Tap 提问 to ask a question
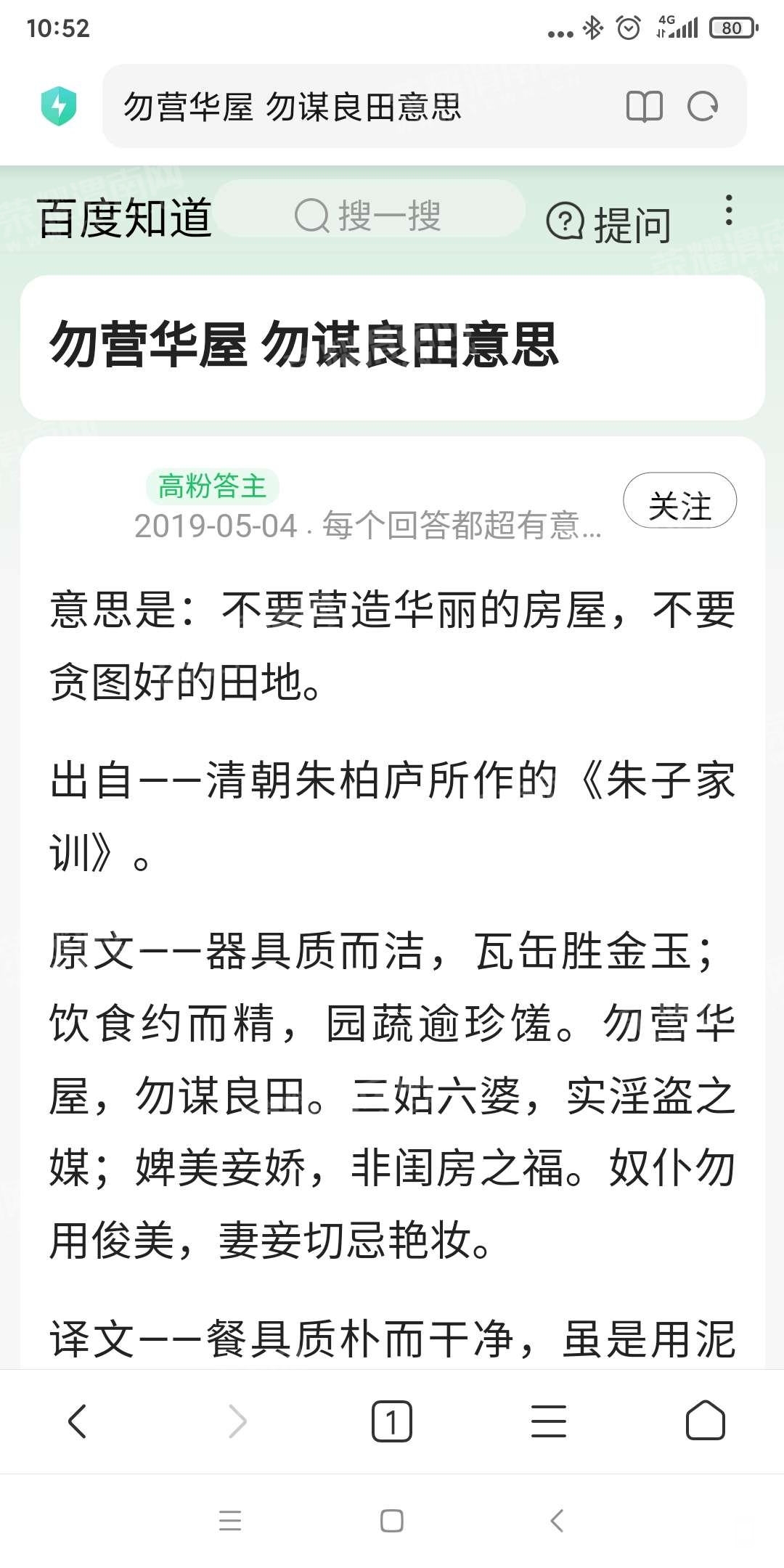The image size is (784, 1568). click(608, 223)
